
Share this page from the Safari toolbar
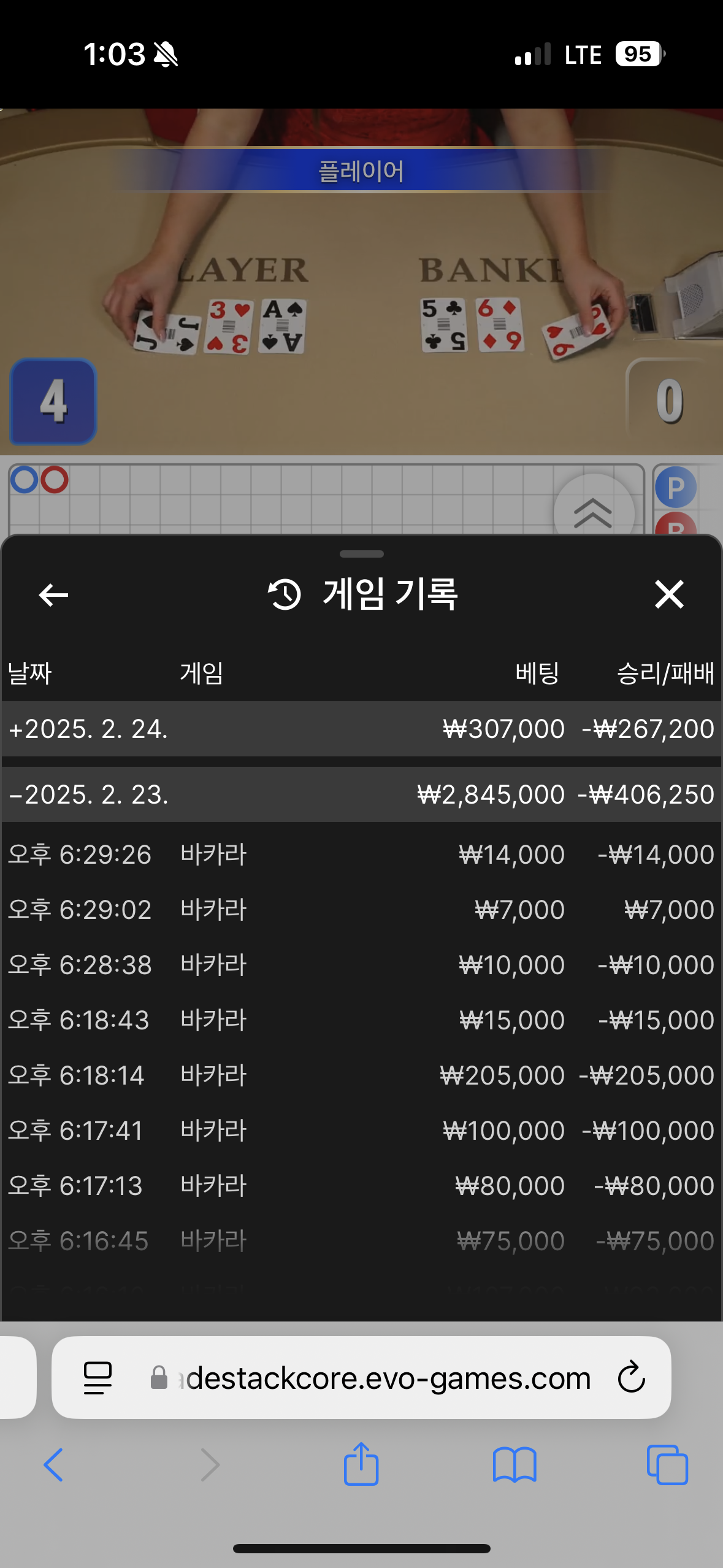pyautogui.click(x=361, y=1464)
